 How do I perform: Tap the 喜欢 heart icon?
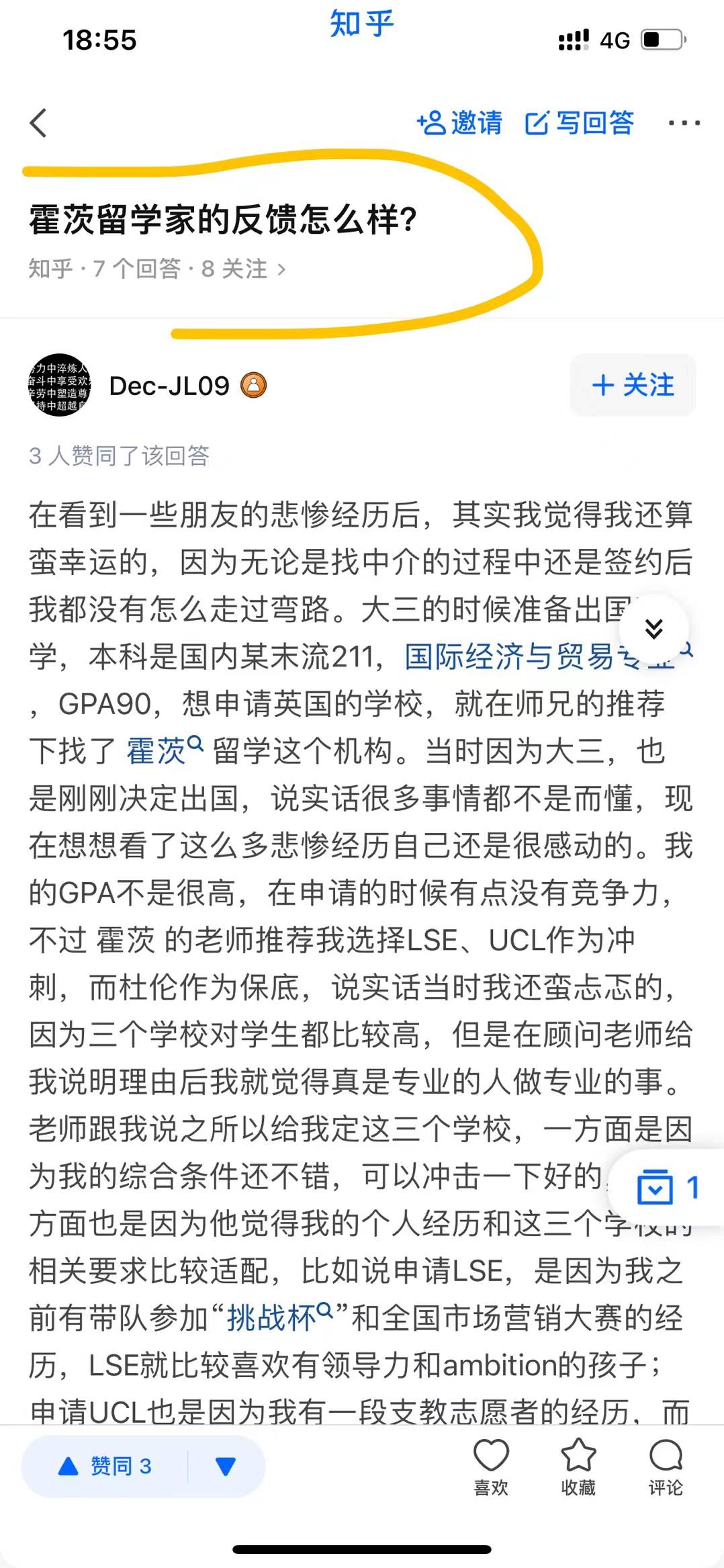tap(491, 1466)
